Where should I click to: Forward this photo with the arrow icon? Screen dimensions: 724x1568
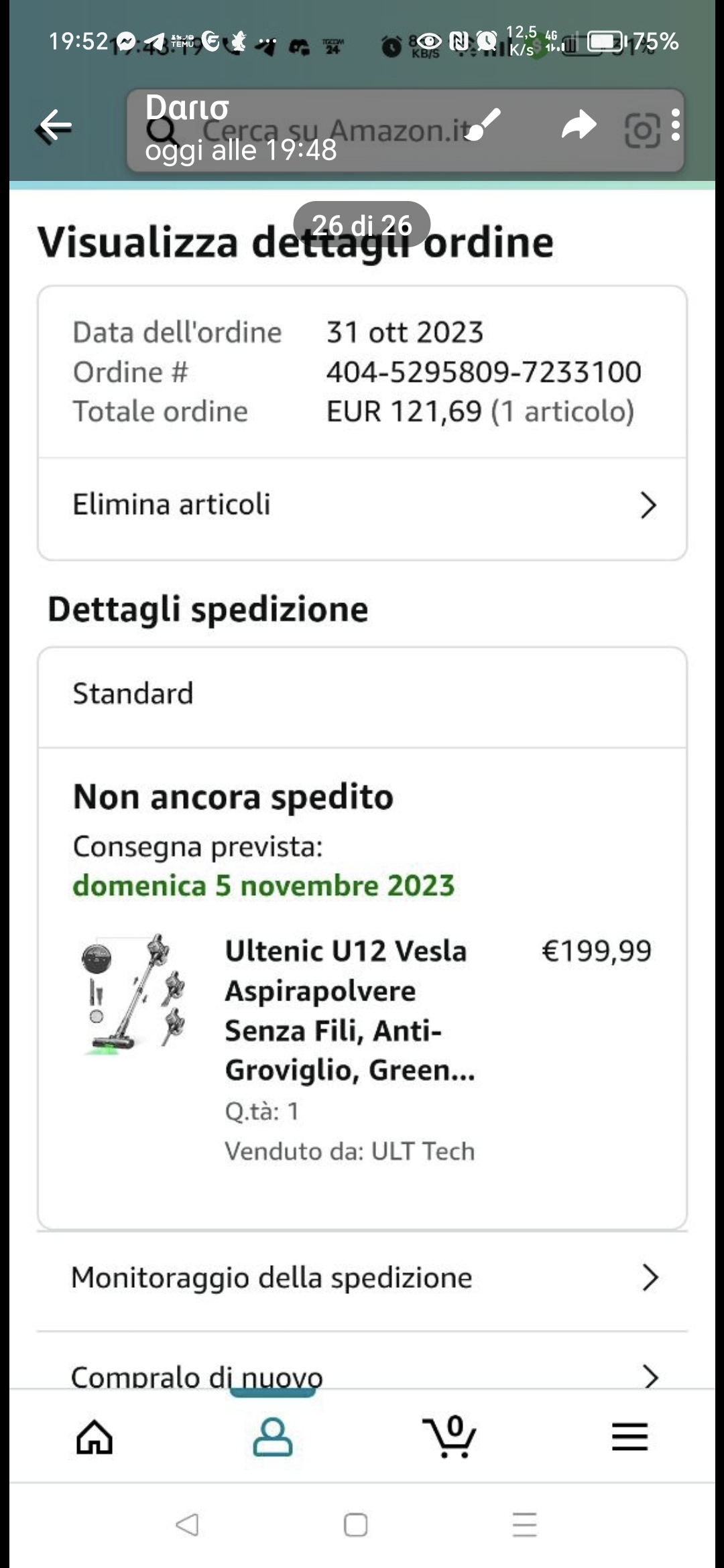click(579, 125)
